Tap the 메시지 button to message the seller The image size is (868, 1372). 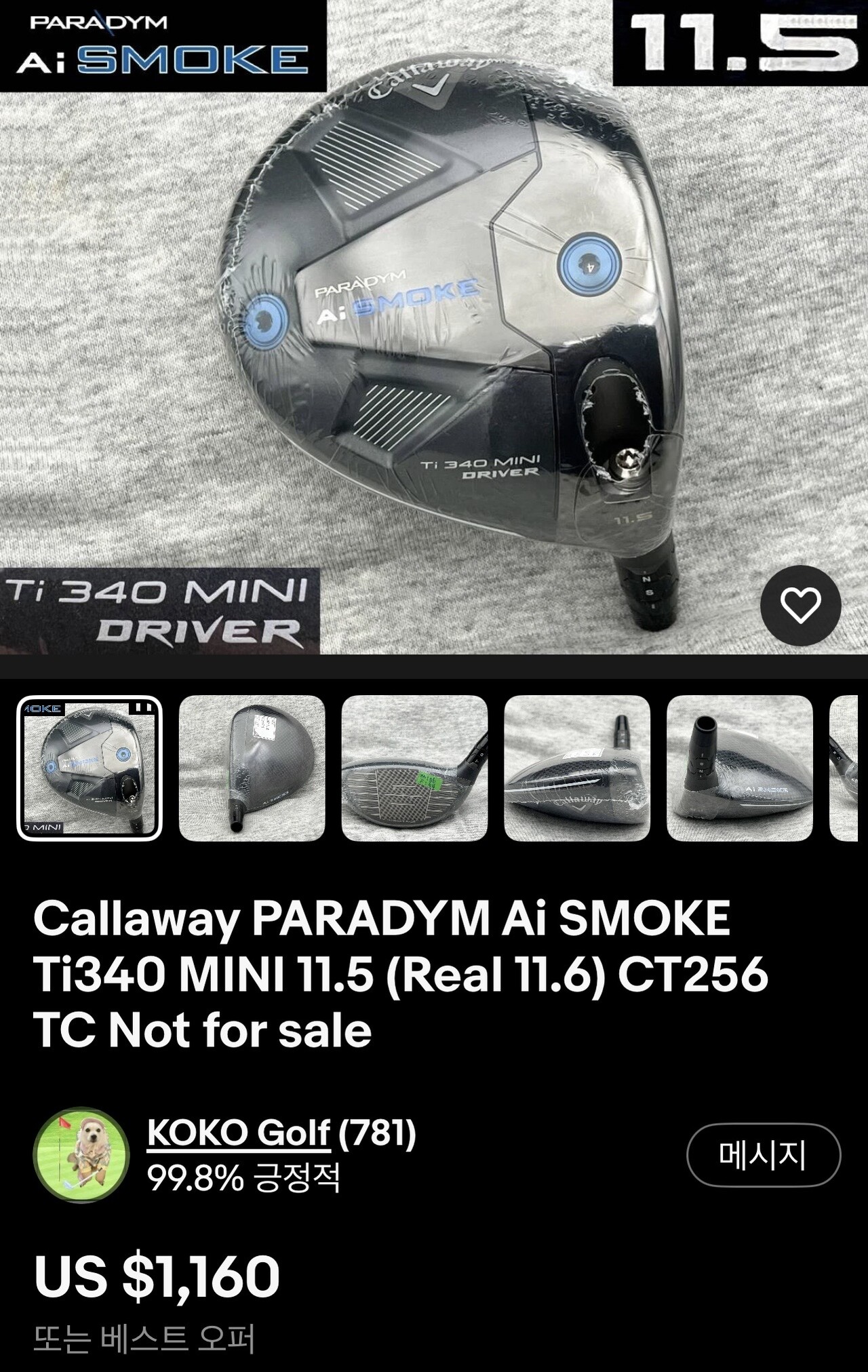point(763,1155)
